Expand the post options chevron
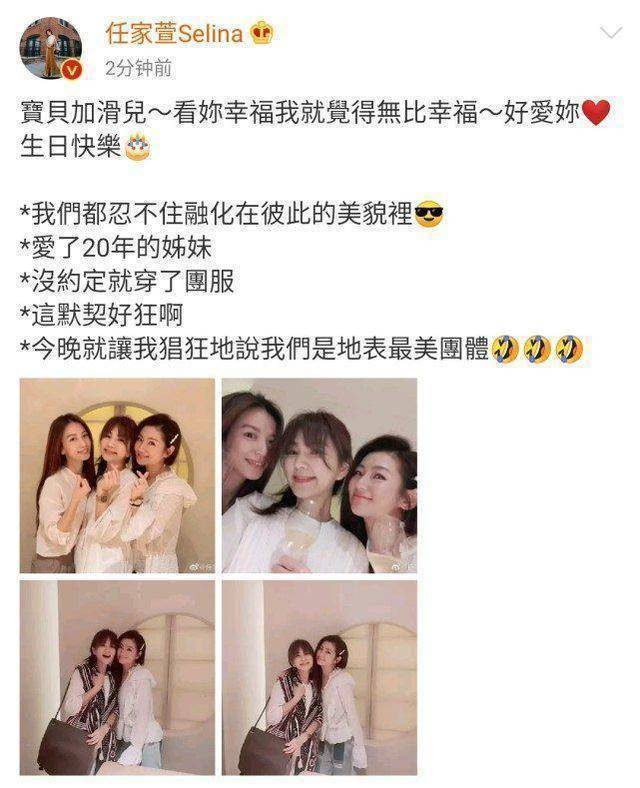The width and height of the screenshot is (640, 788). (x=610, y=33)
